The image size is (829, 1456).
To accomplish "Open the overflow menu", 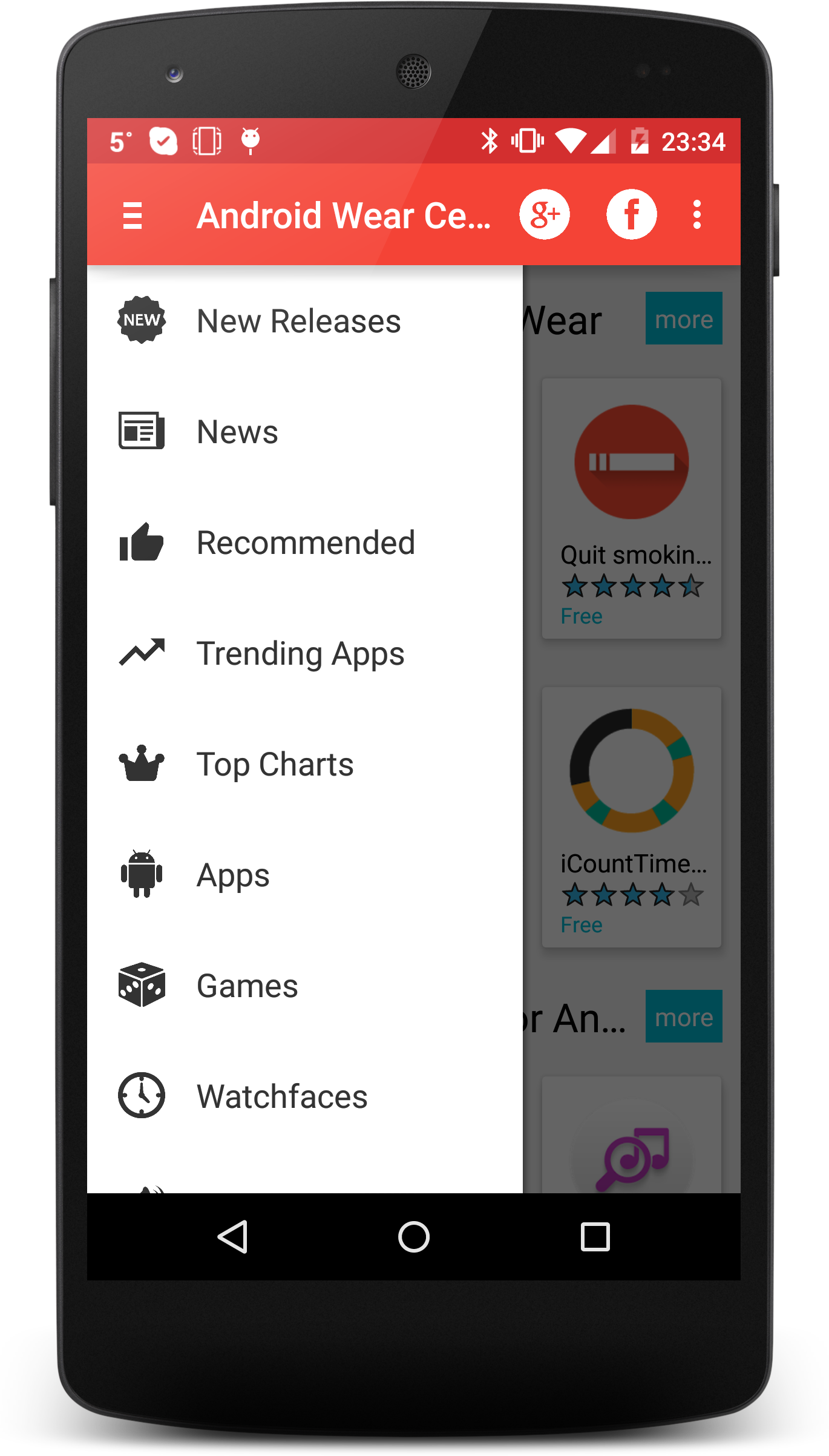I will pos(697,215).
